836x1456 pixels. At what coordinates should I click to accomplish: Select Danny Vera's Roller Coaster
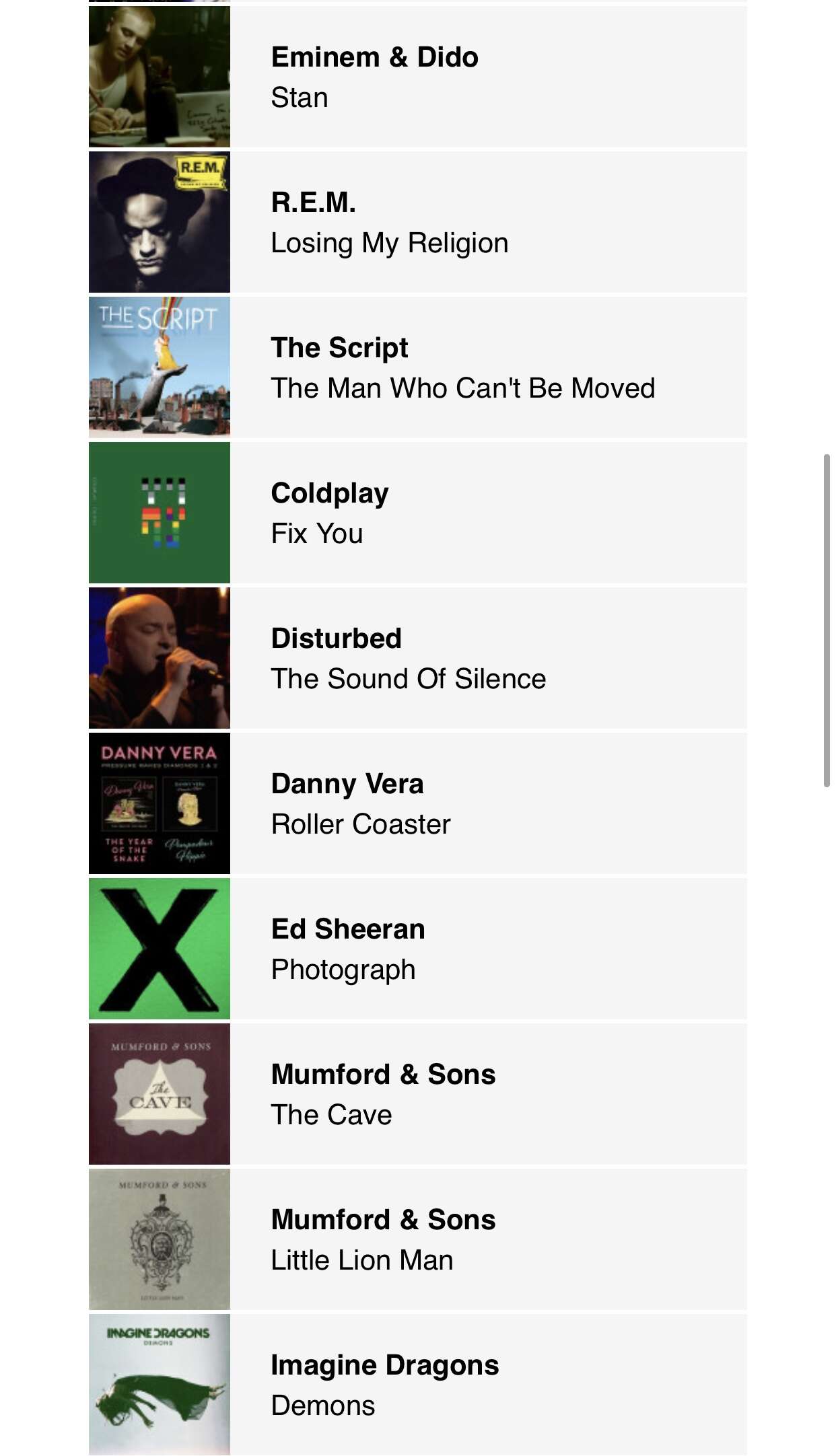(x=417, y=803)
